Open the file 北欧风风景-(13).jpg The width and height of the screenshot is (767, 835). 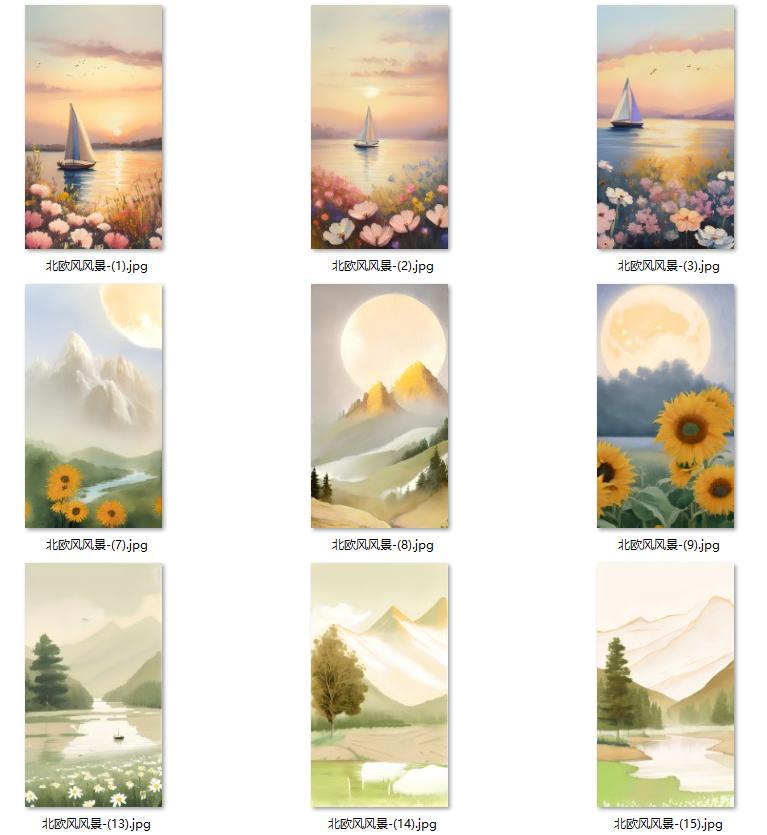94,685
